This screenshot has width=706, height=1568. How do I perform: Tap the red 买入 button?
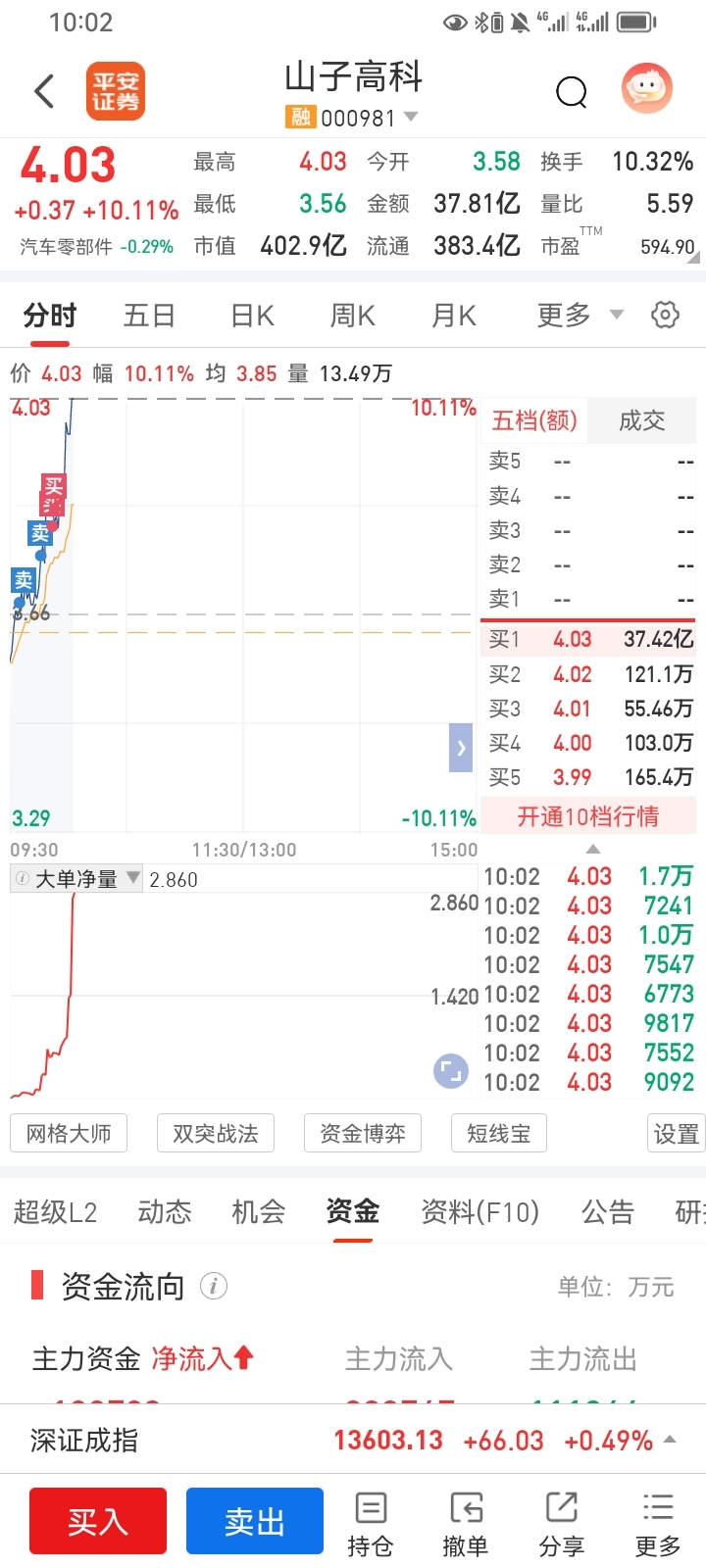pos(98,1521)
